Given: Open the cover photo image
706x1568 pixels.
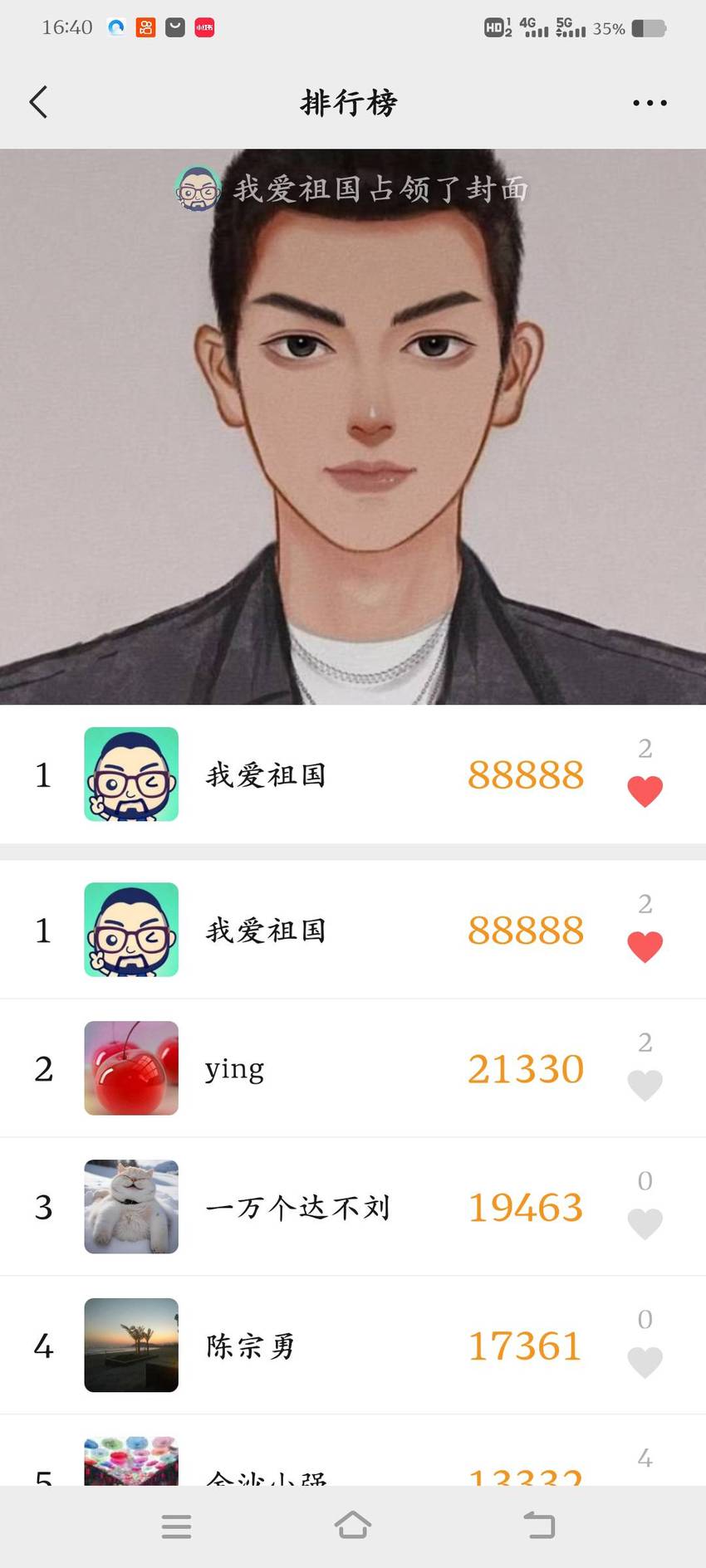Looking at the screenshot, I should pos(353,427).
